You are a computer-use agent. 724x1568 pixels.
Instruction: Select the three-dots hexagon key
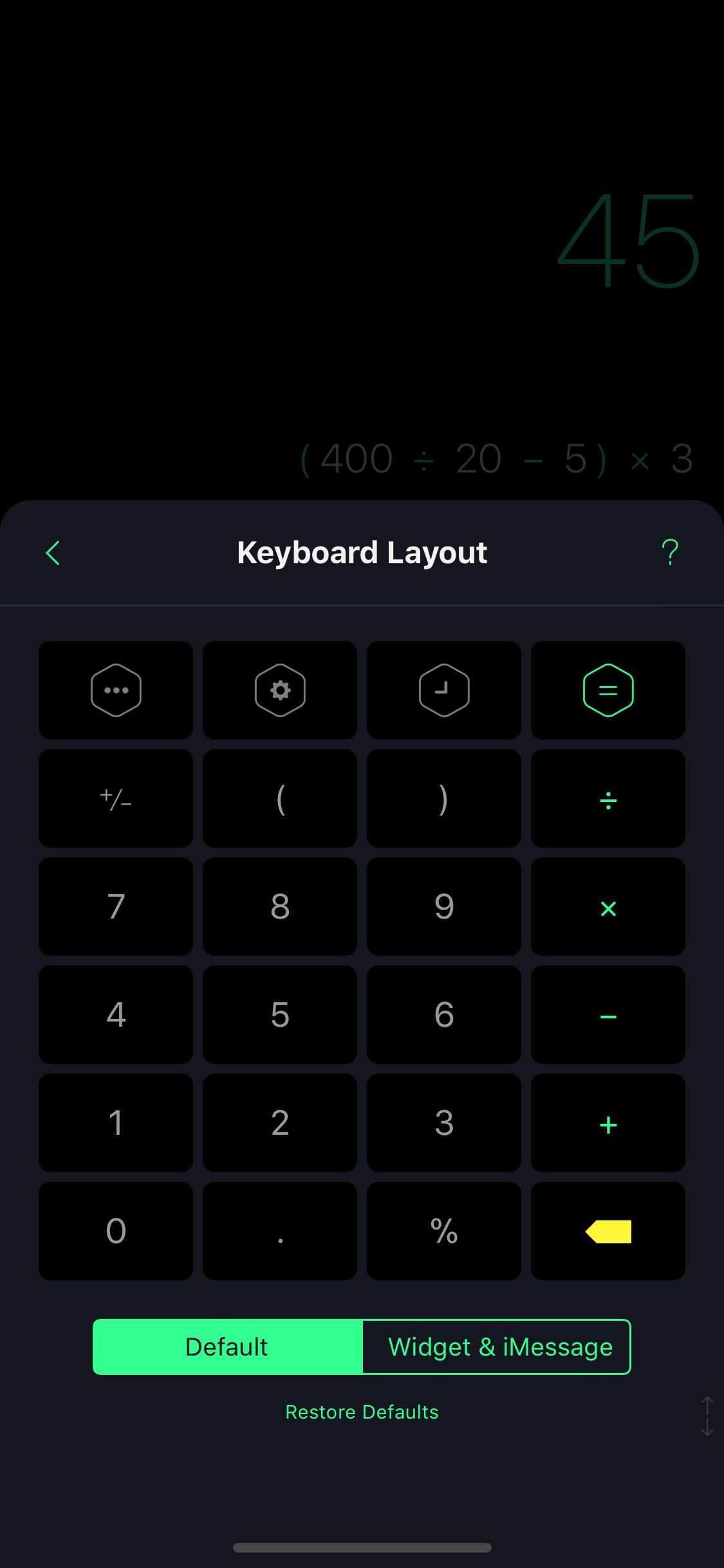coord(116,690)
